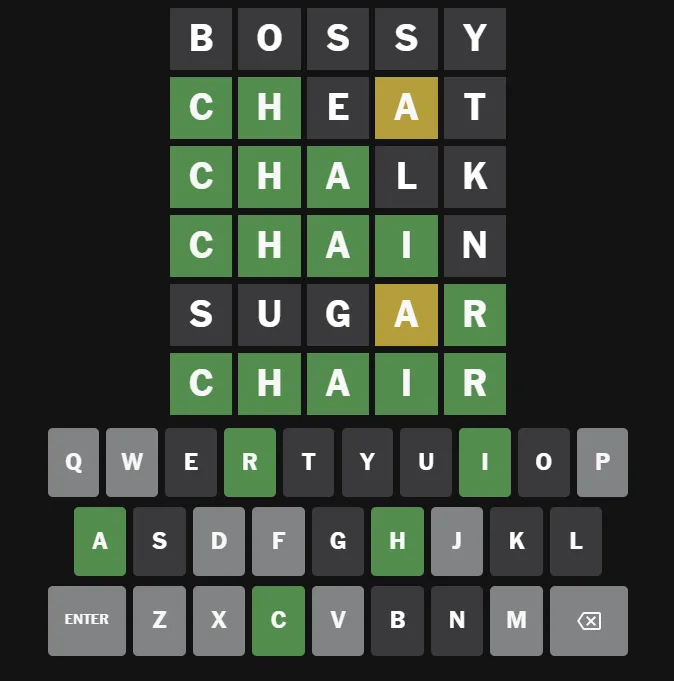This screenshot has height=681, width=674.
Task: Tap the letter D key
Action: (219, 541)
